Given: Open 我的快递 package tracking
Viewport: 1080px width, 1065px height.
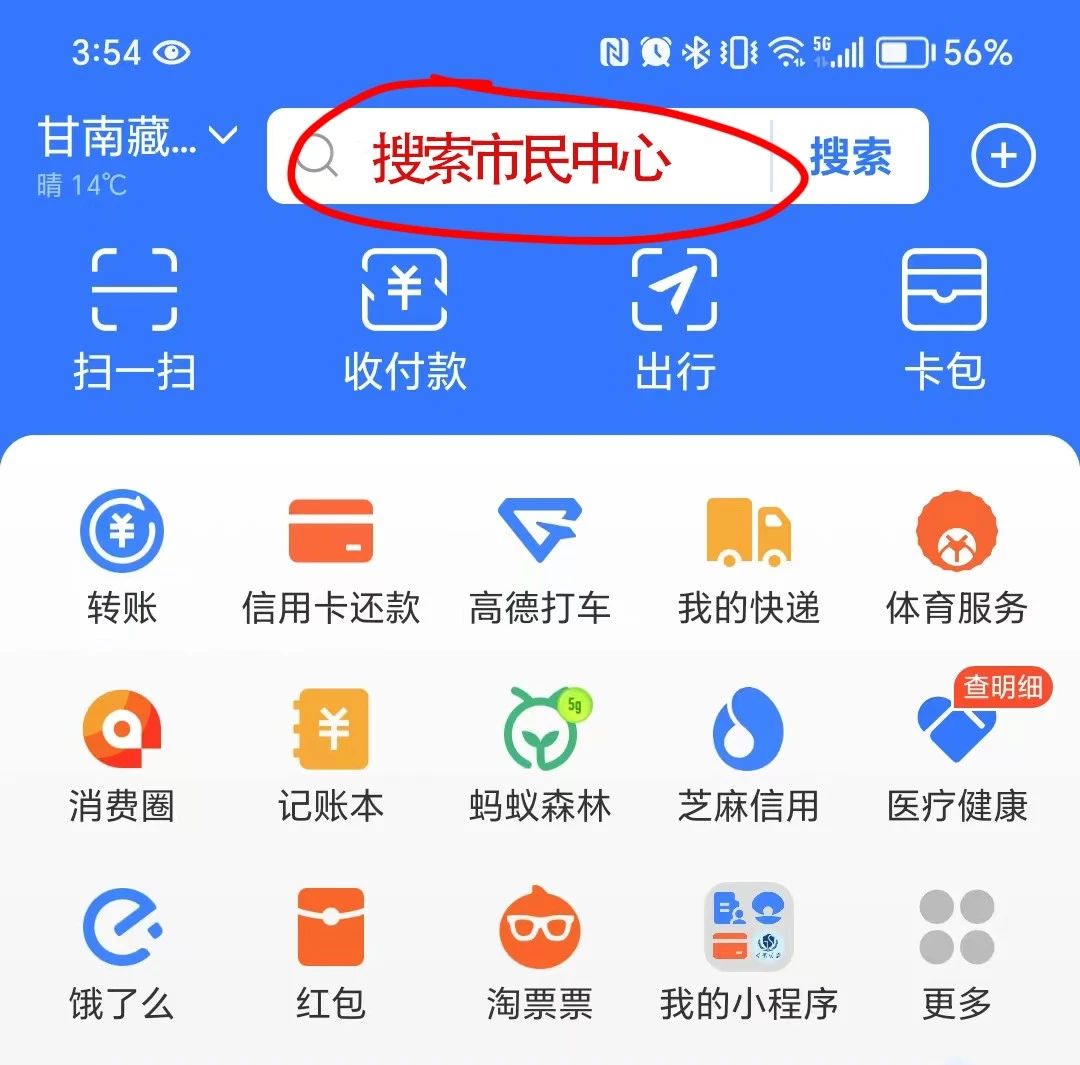Looking at the screenshot, I should (x=749, y=558).
